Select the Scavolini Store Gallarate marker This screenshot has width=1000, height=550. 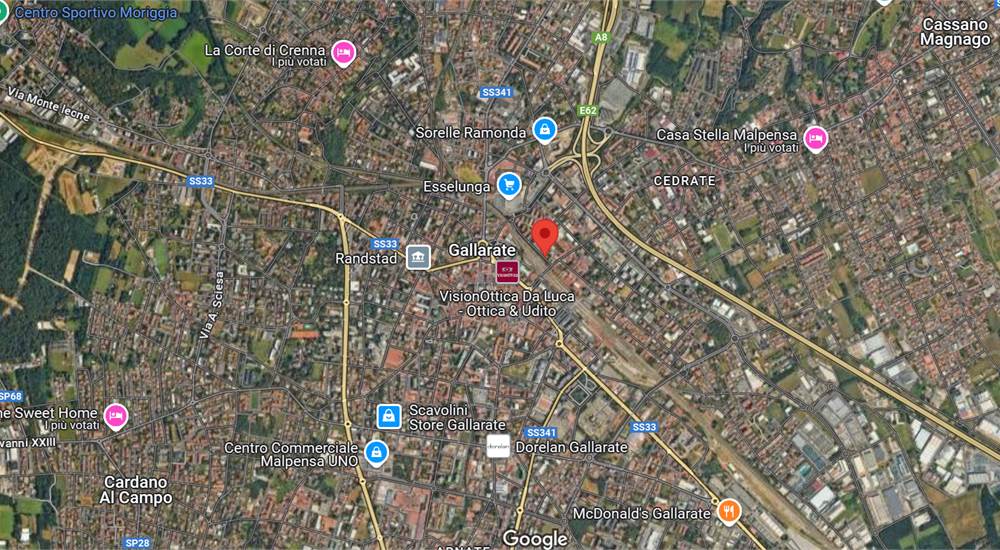click(x=388, y=415)
